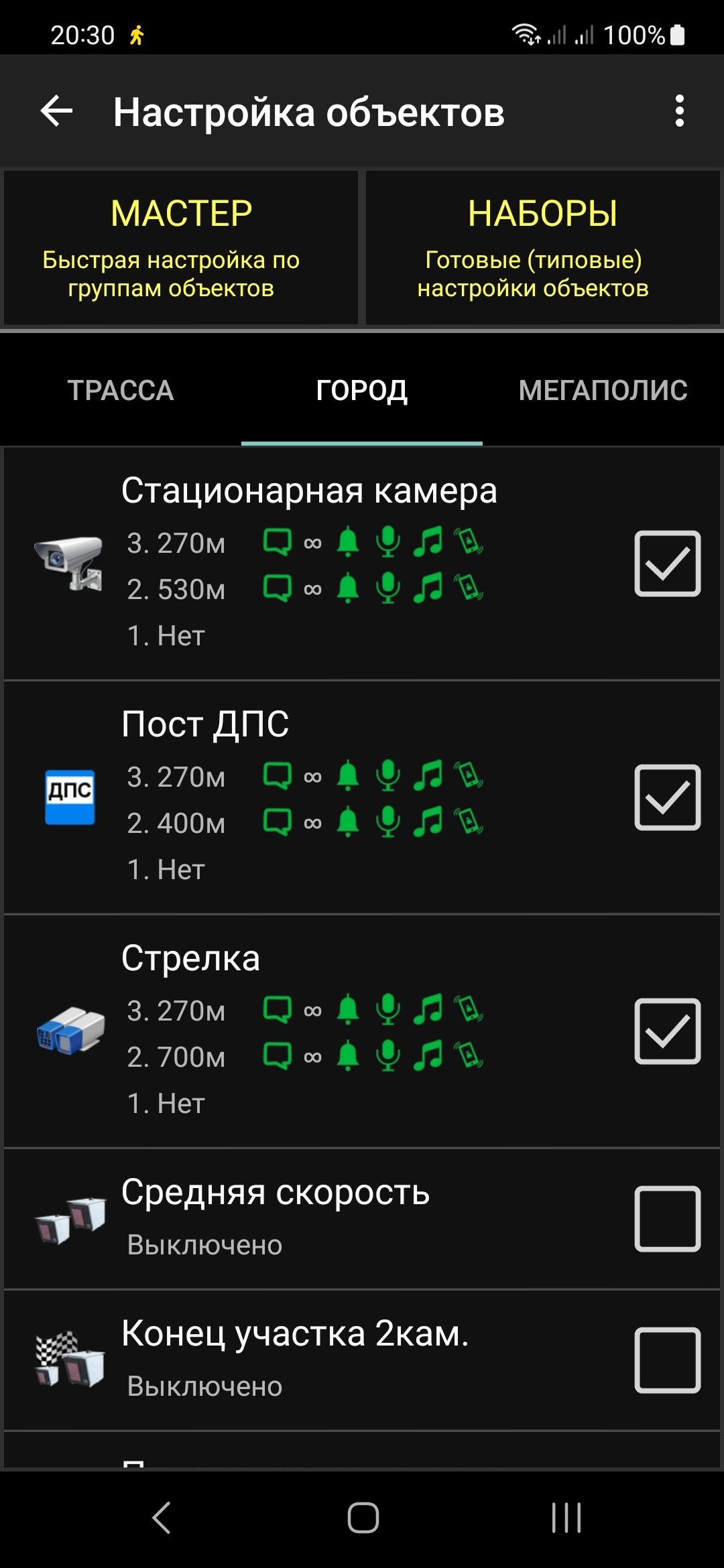Open the system recent apps

click(x=566, y=1518)
